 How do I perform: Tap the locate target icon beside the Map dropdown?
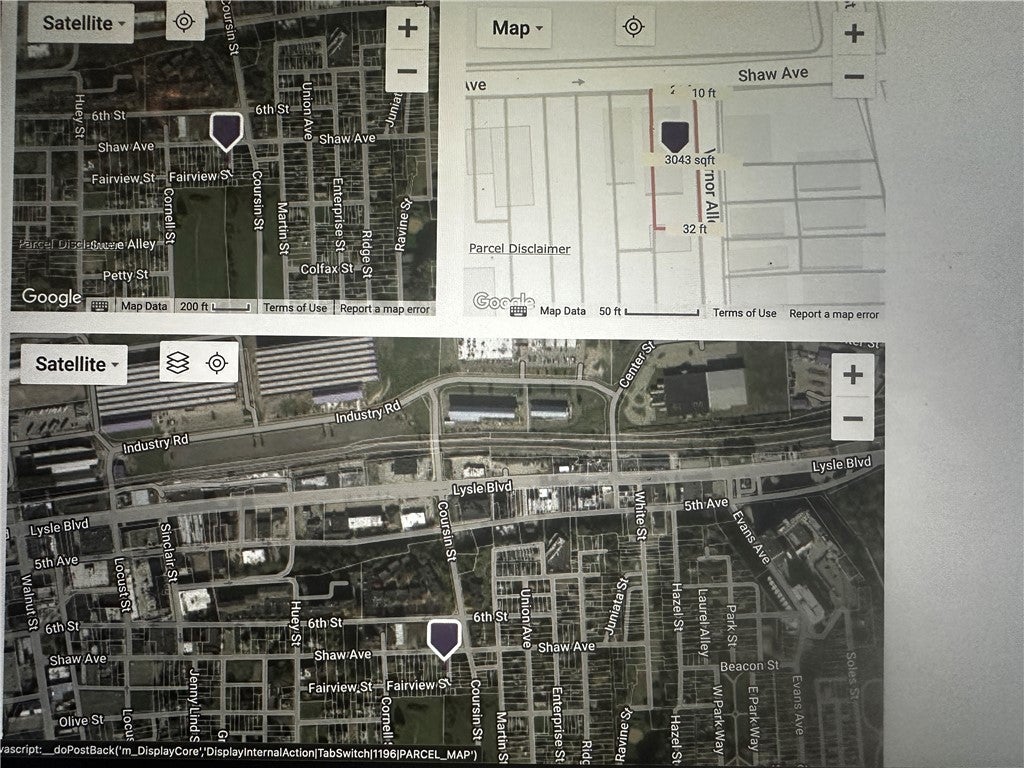(632, 27)
